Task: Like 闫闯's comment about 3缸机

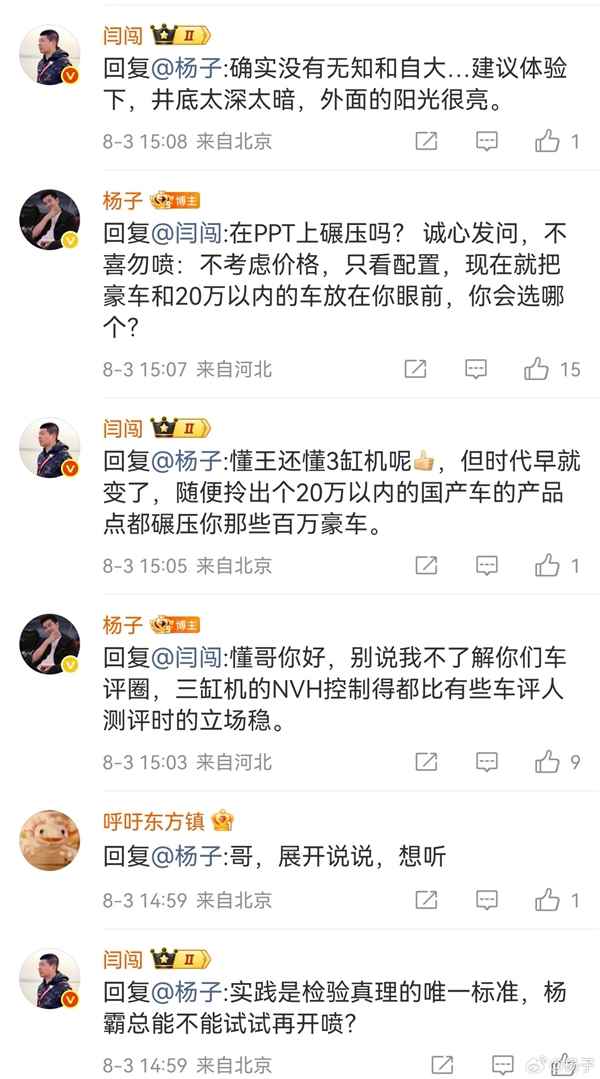Action: tap(547, 565)
